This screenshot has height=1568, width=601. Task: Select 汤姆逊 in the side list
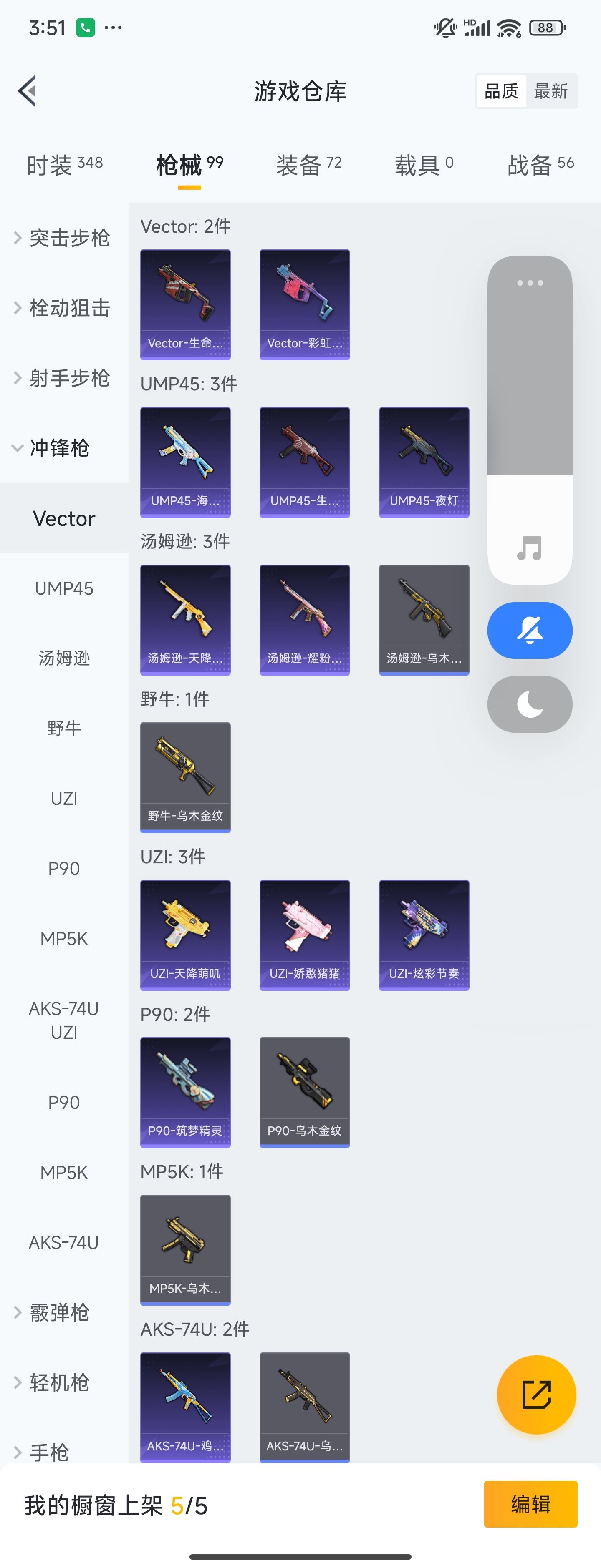pyautogui.click(x=64, y=658)
